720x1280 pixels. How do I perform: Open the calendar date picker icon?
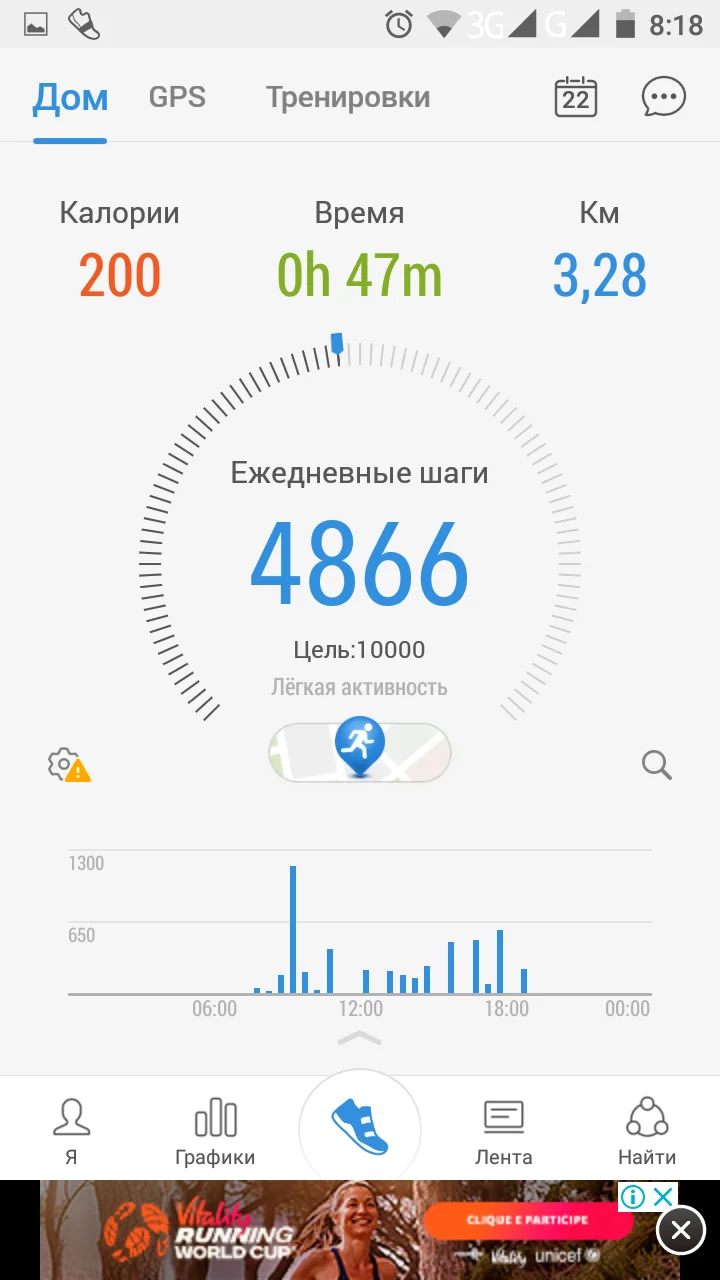576,96
